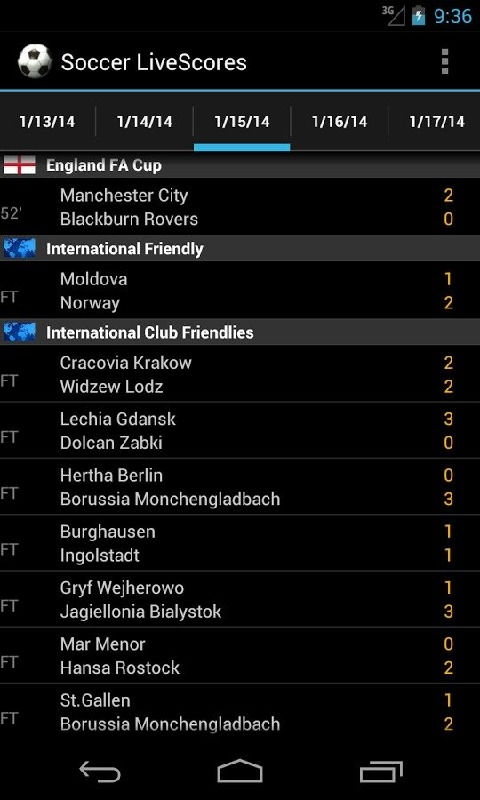Switch to the 1/14/14 date tab
Screen dimensions: 480x800
(x=144, y=121)
